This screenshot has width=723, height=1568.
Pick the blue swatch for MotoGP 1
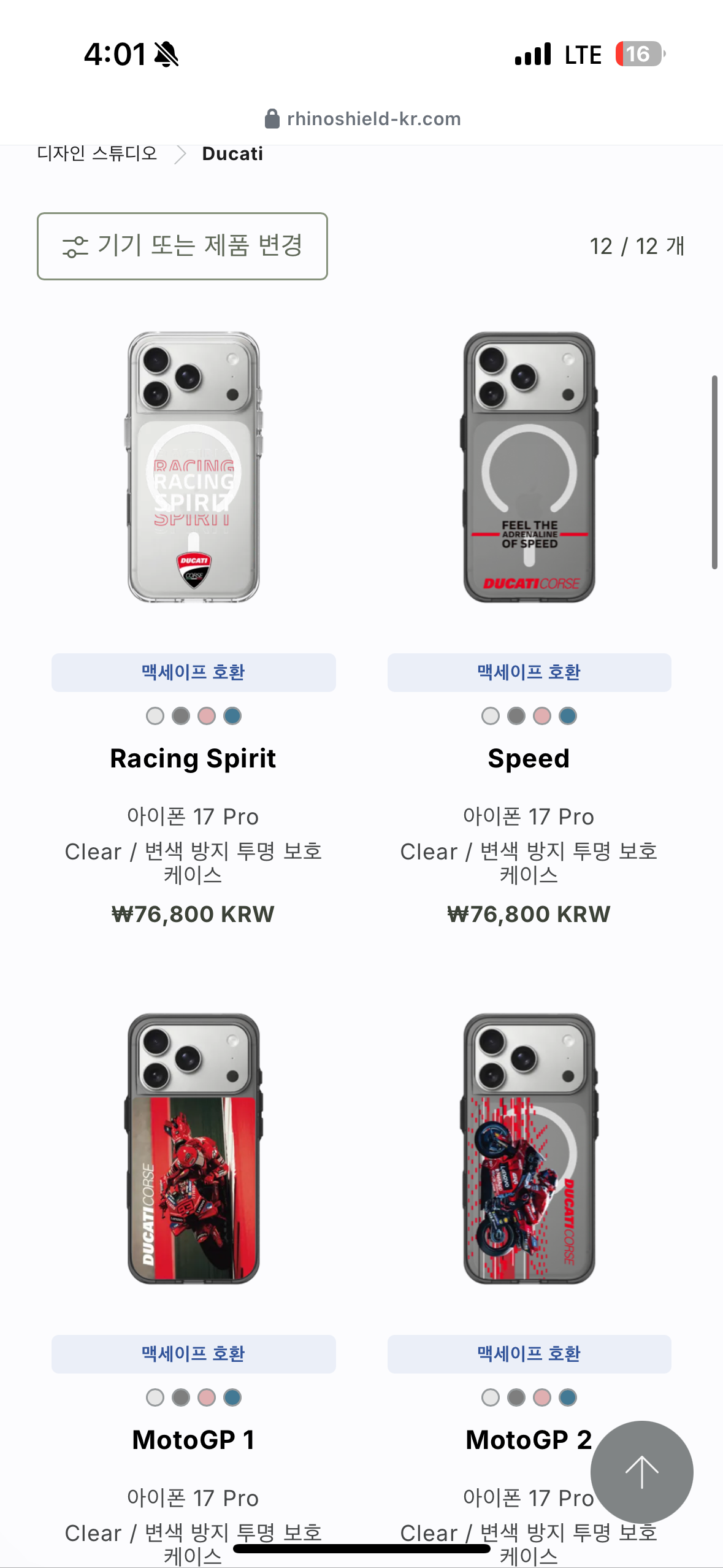click(232, 1397)
